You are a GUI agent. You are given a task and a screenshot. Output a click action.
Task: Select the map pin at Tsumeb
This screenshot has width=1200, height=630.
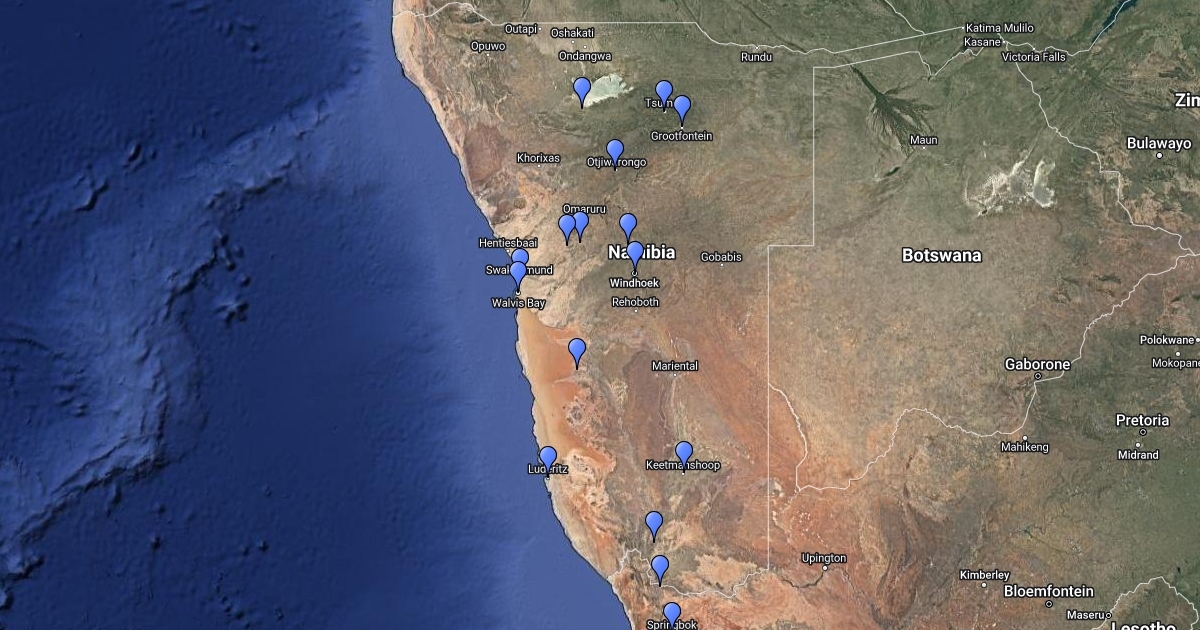click(664, 92)
